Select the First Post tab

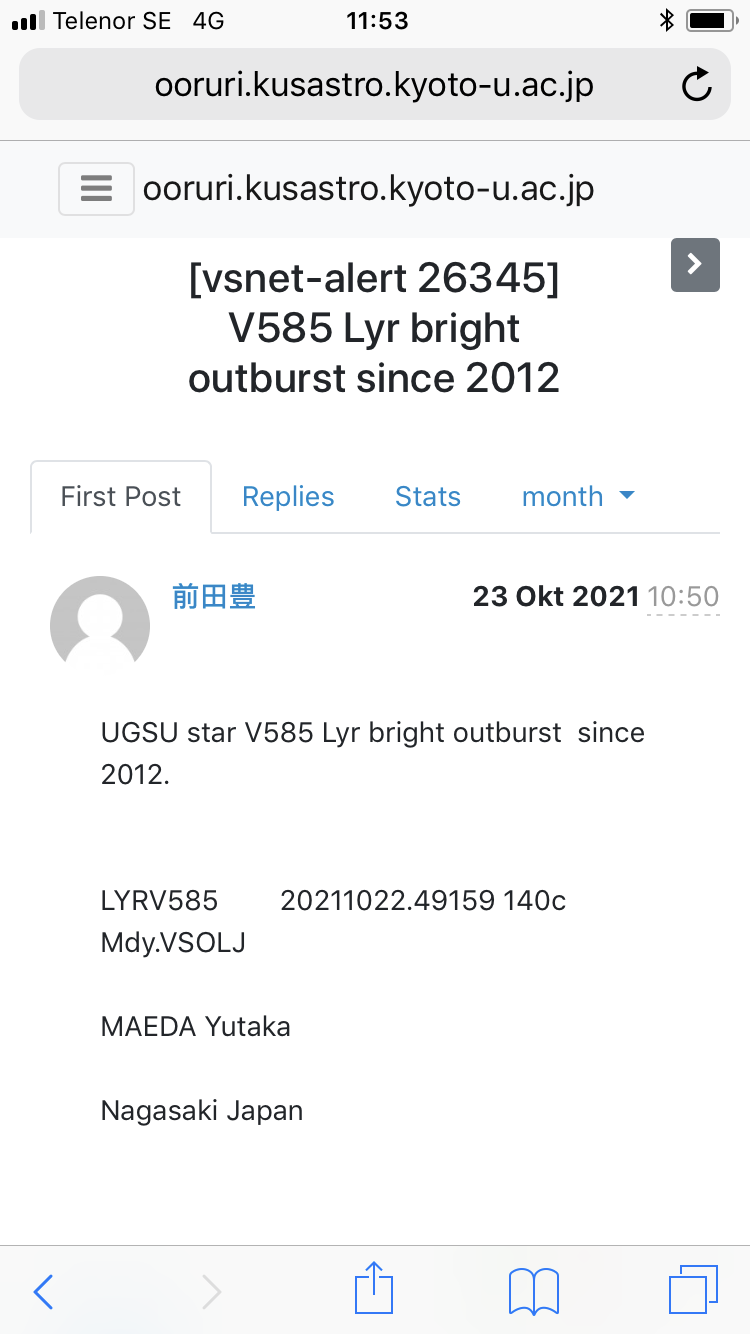click(x=121, y=497)
